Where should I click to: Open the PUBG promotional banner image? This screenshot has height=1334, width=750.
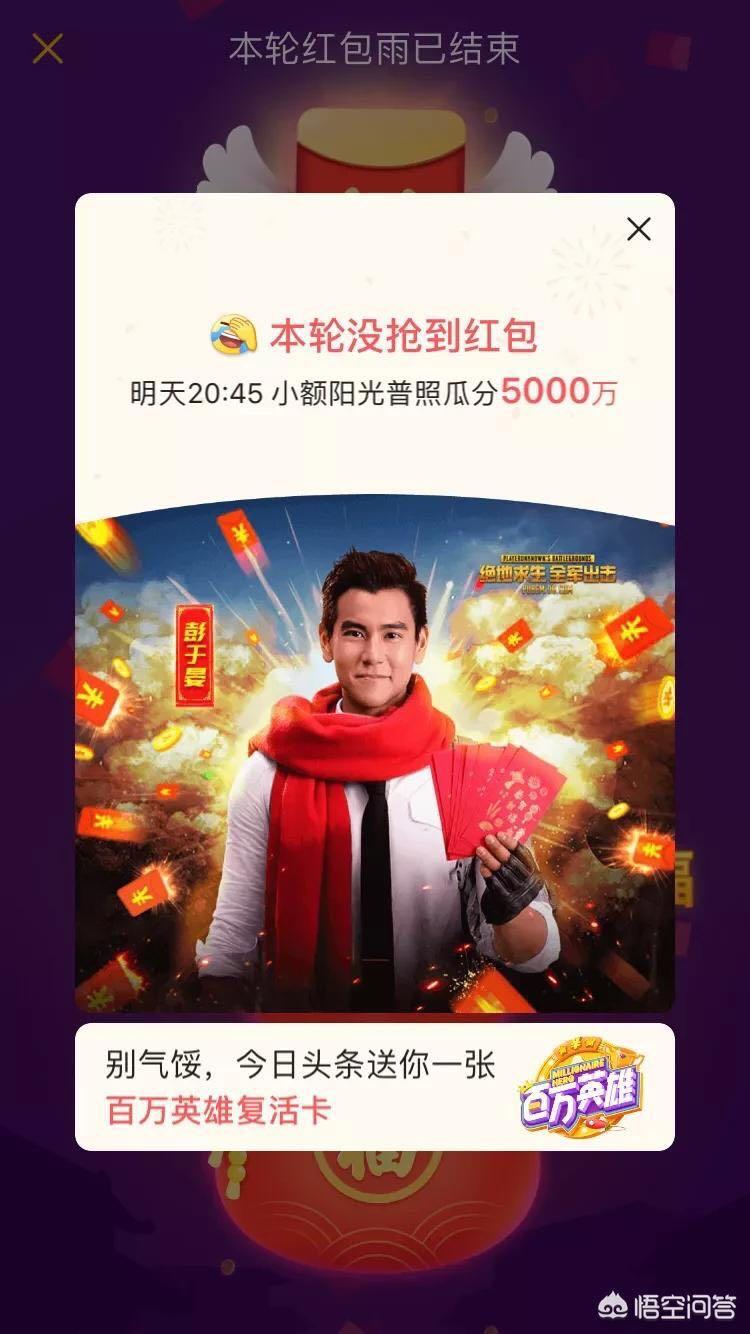(374, 760)
